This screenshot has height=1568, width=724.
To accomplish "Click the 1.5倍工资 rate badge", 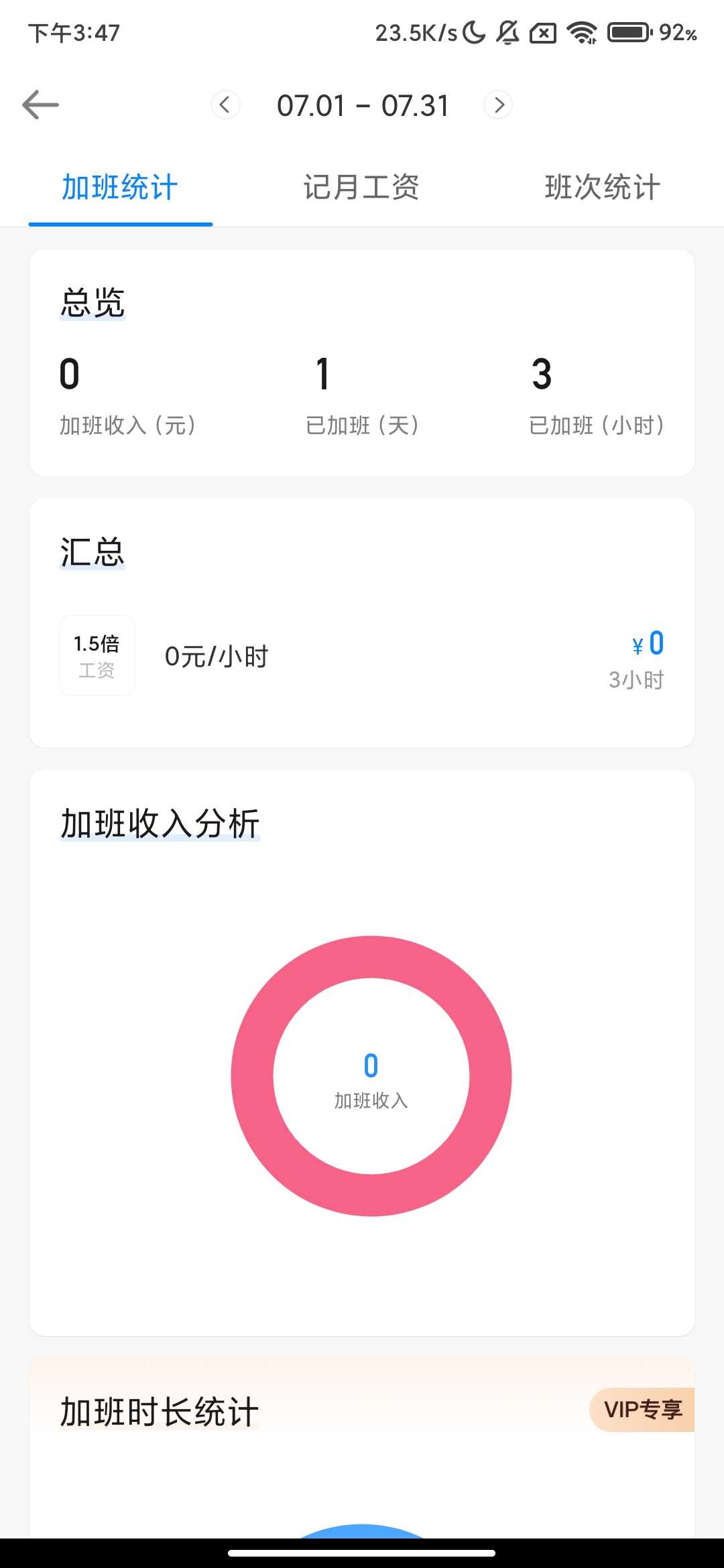I will pyautogui.click(x=97, y=655).
